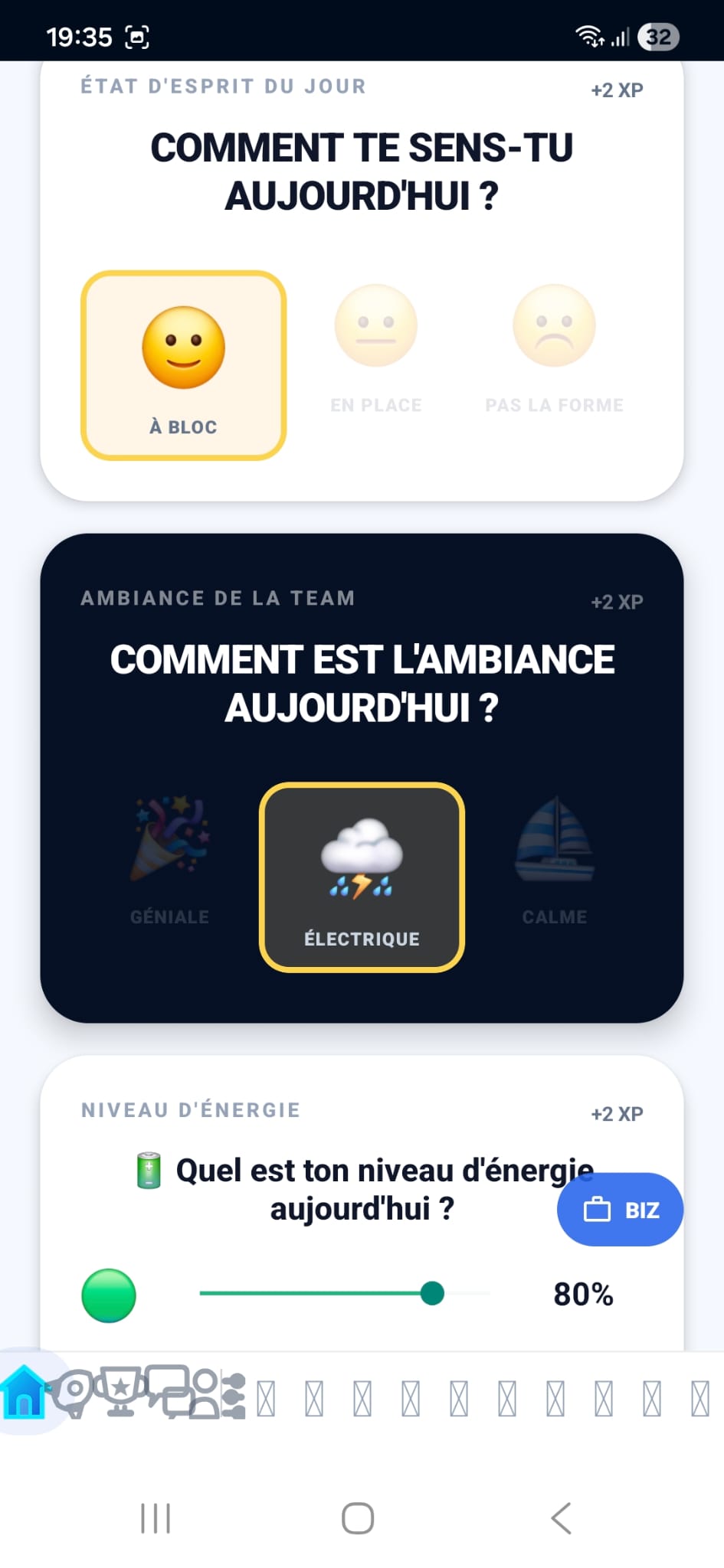Select the ÉLECTRIQUE ambiance option
This screenshot has height=1568, width=724.
(362, 877)
